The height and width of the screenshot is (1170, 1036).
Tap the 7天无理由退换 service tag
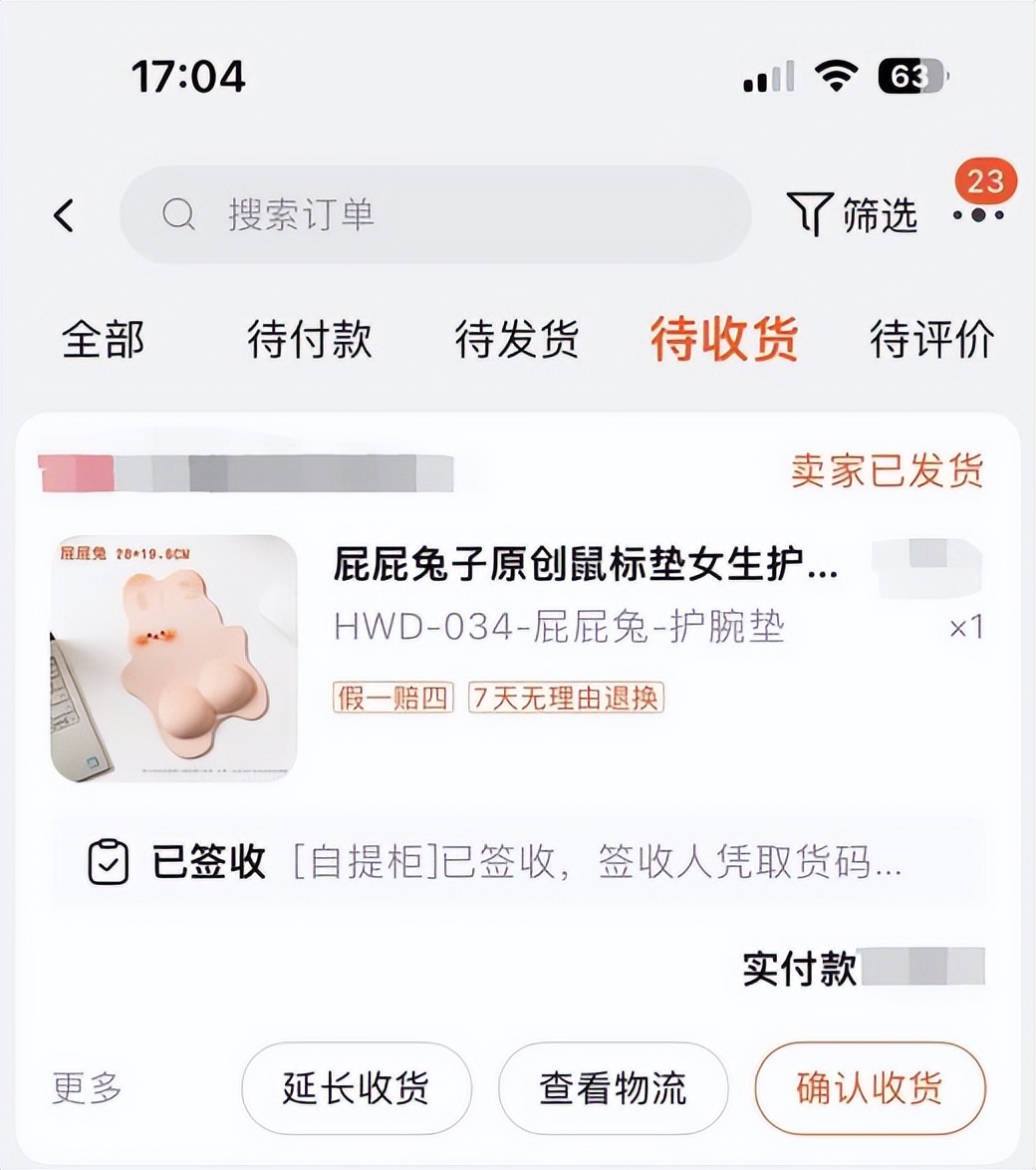[567, 701]
